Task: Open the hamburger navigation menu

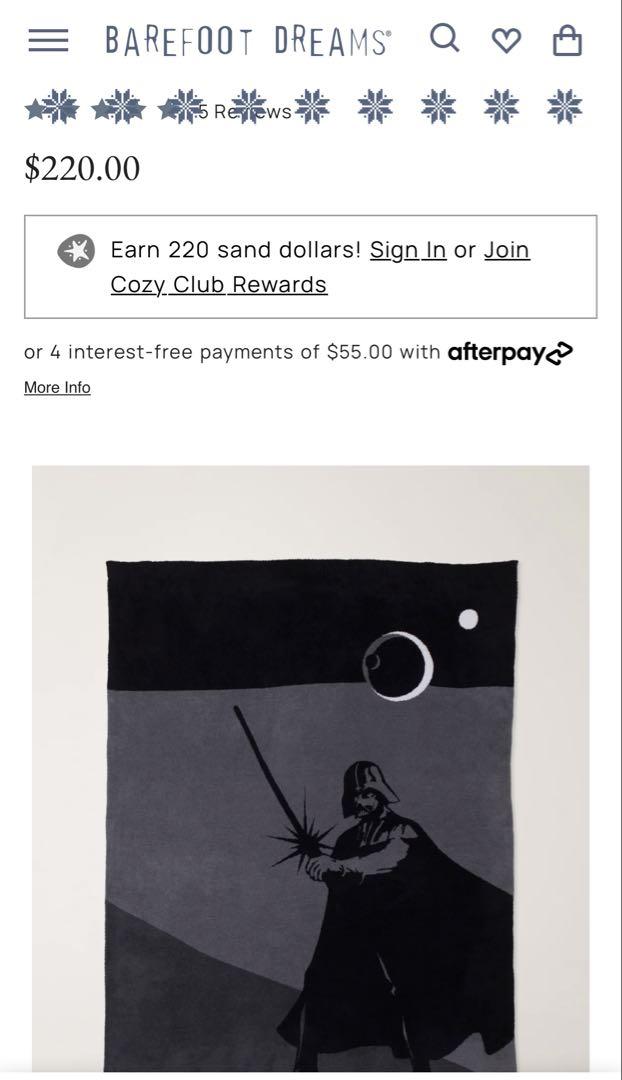Action: point(48,41)
